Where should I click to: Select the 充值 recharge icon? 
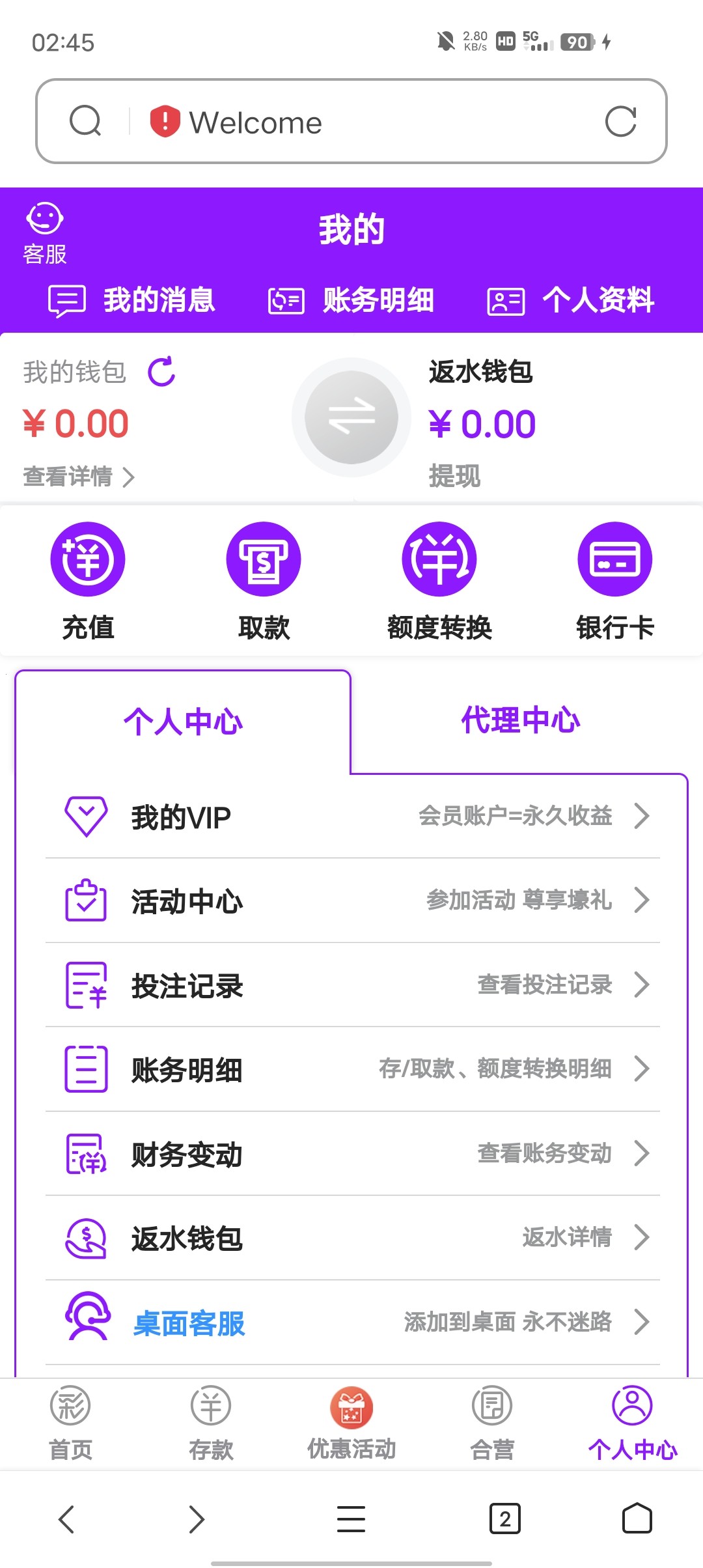(x=88, y=560)
